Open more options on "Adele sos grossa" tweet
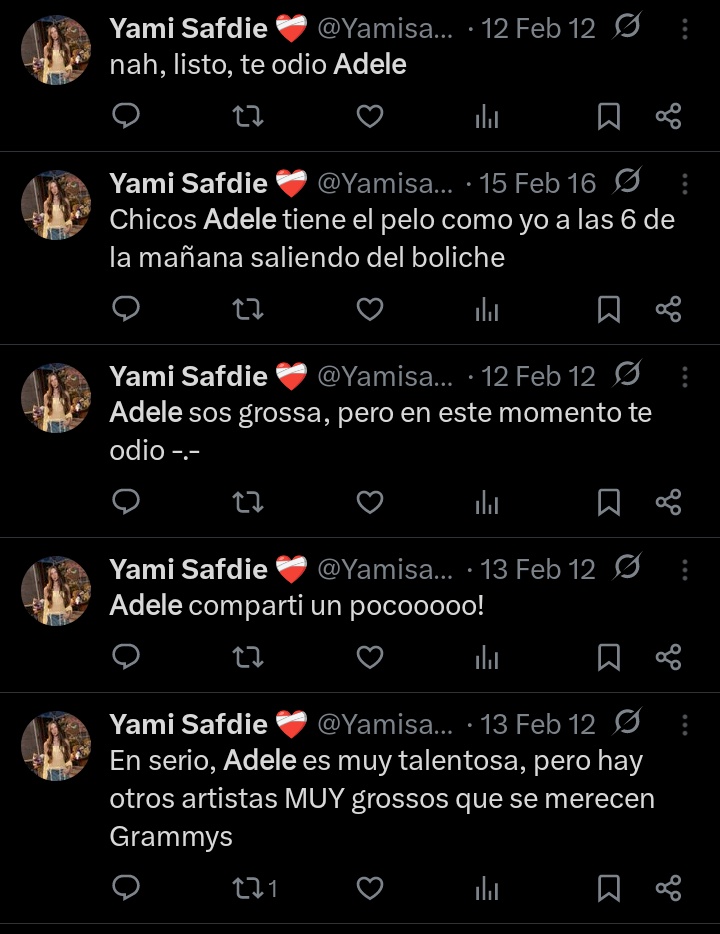The width and height of the screenshot is (720, 934). pyautogui.click(x=685, y=376)
